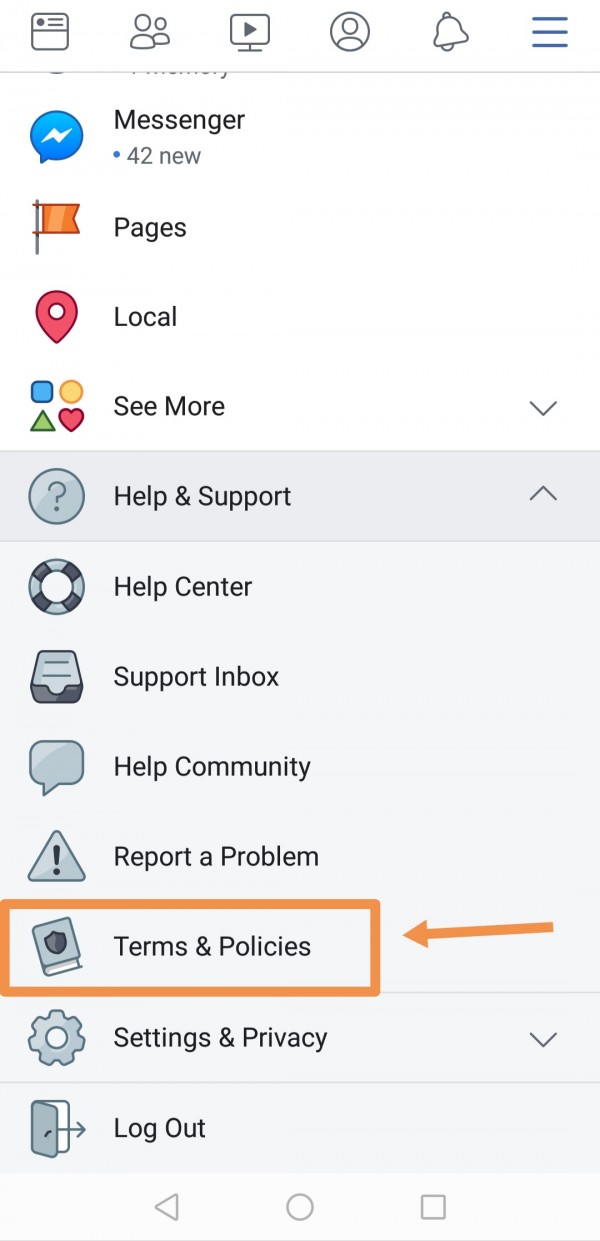Open the Help Center

(183, 587)
